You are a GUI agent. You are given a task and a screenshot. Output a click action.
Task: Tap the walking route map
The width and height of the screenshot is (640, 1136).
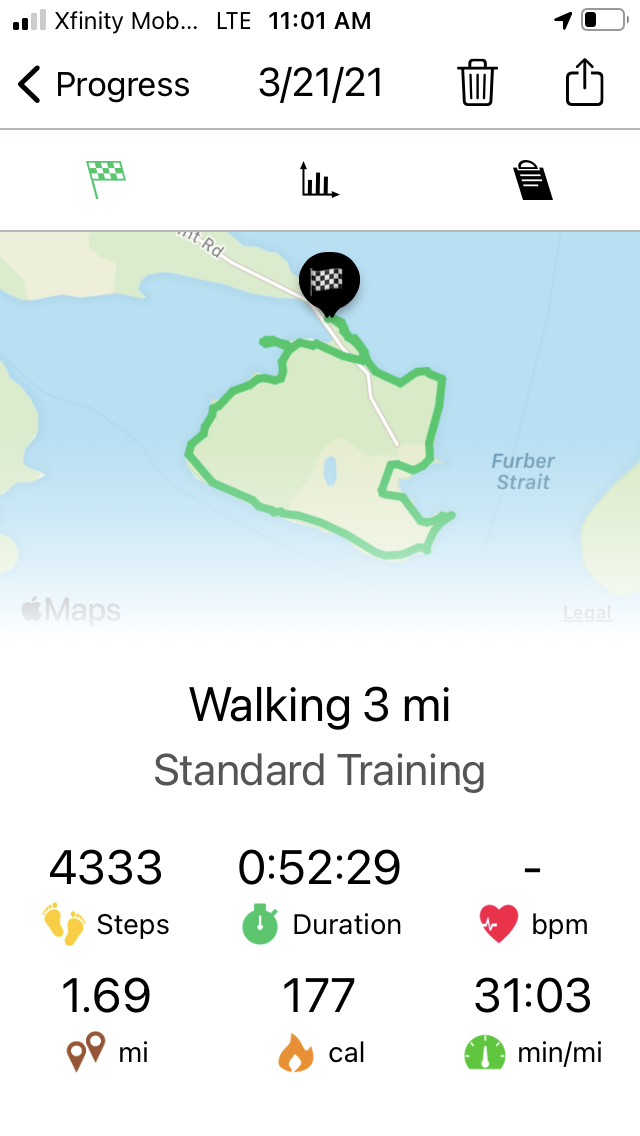[x=320, y=435]
